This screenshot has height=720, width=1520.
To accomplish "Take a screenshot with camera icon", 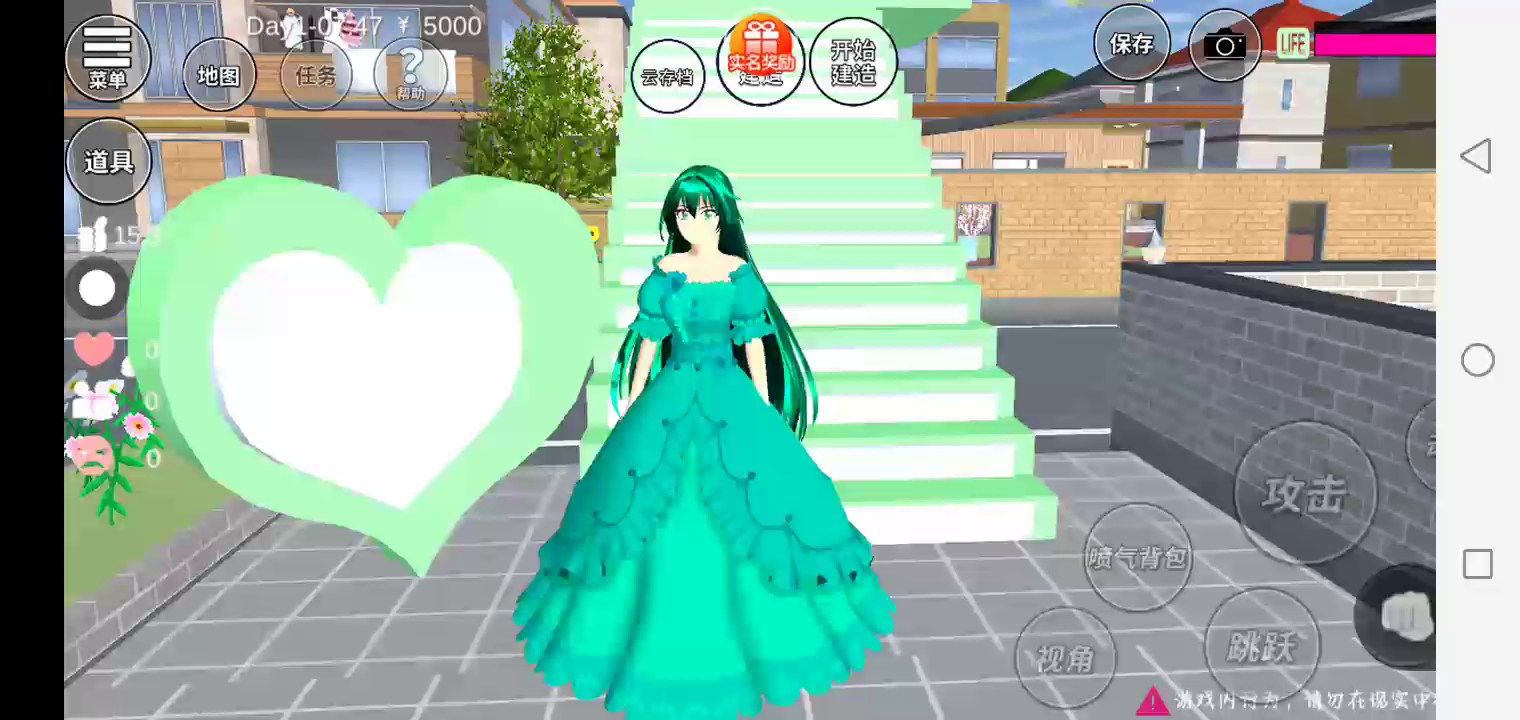I will tap(1224, 46).
